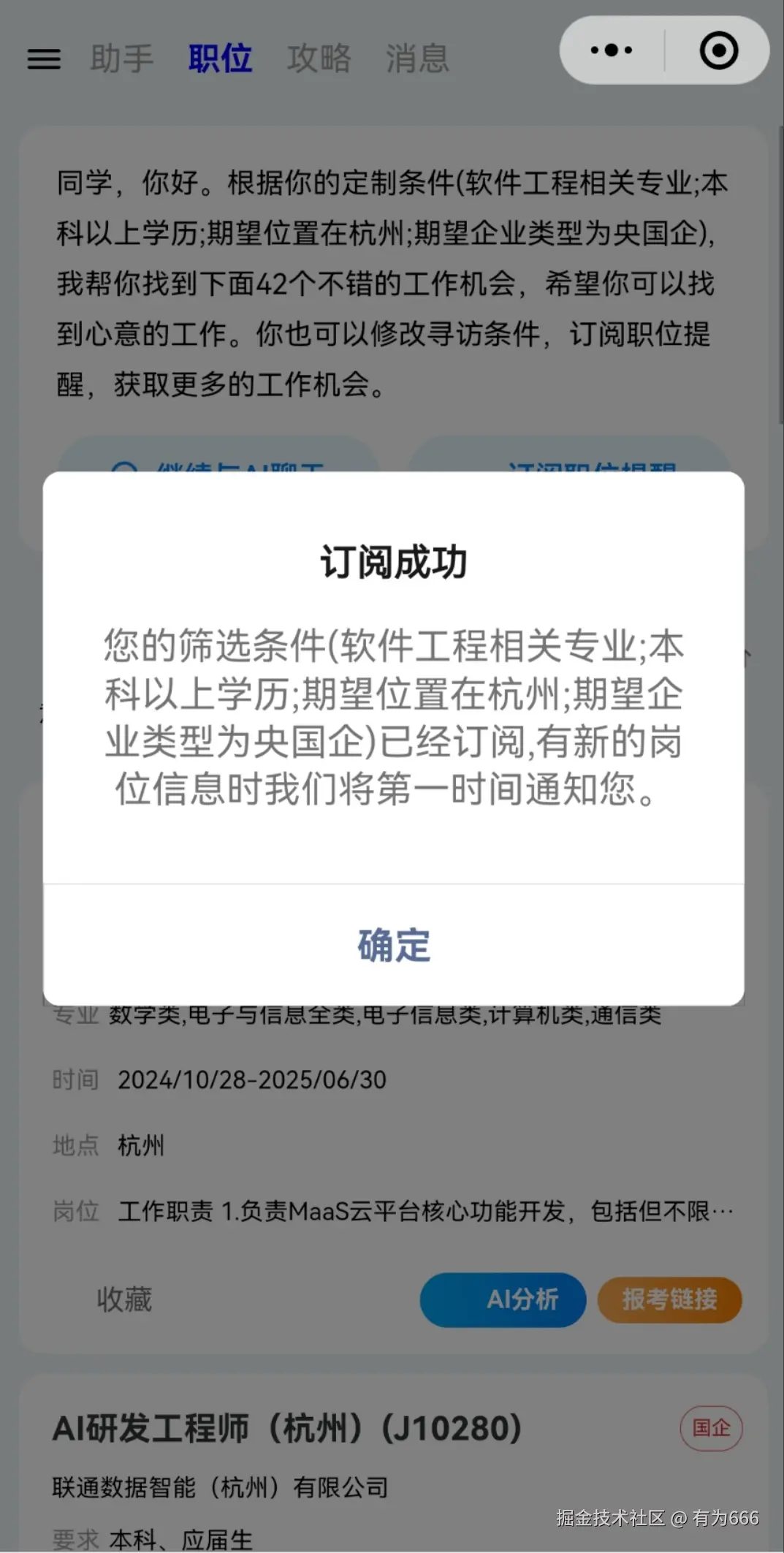
Task: Open the hamburger drawer menu
Action: (44, 58)
